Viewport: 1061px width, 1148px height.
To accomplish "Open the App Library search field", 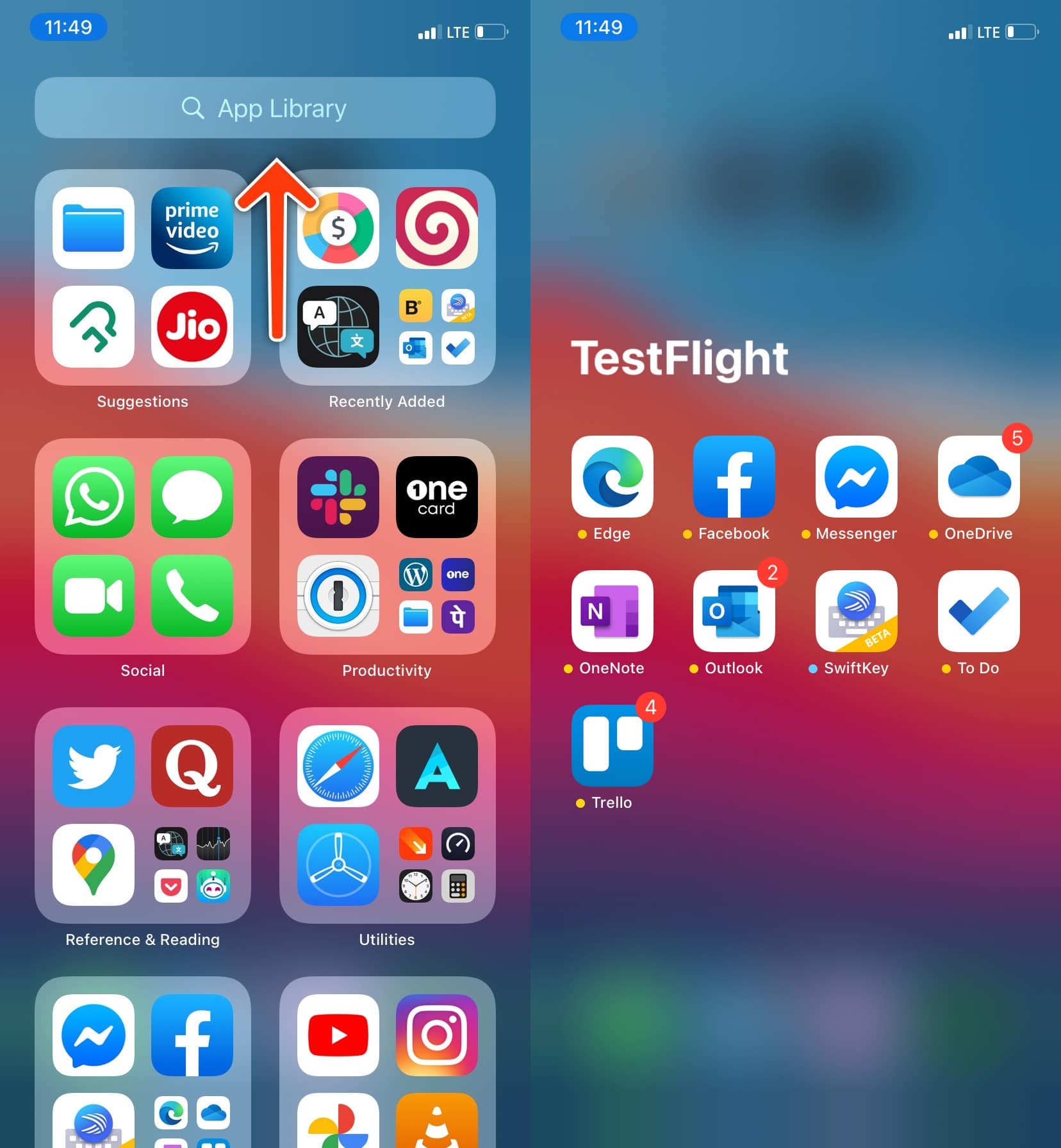I will (265, 108).
